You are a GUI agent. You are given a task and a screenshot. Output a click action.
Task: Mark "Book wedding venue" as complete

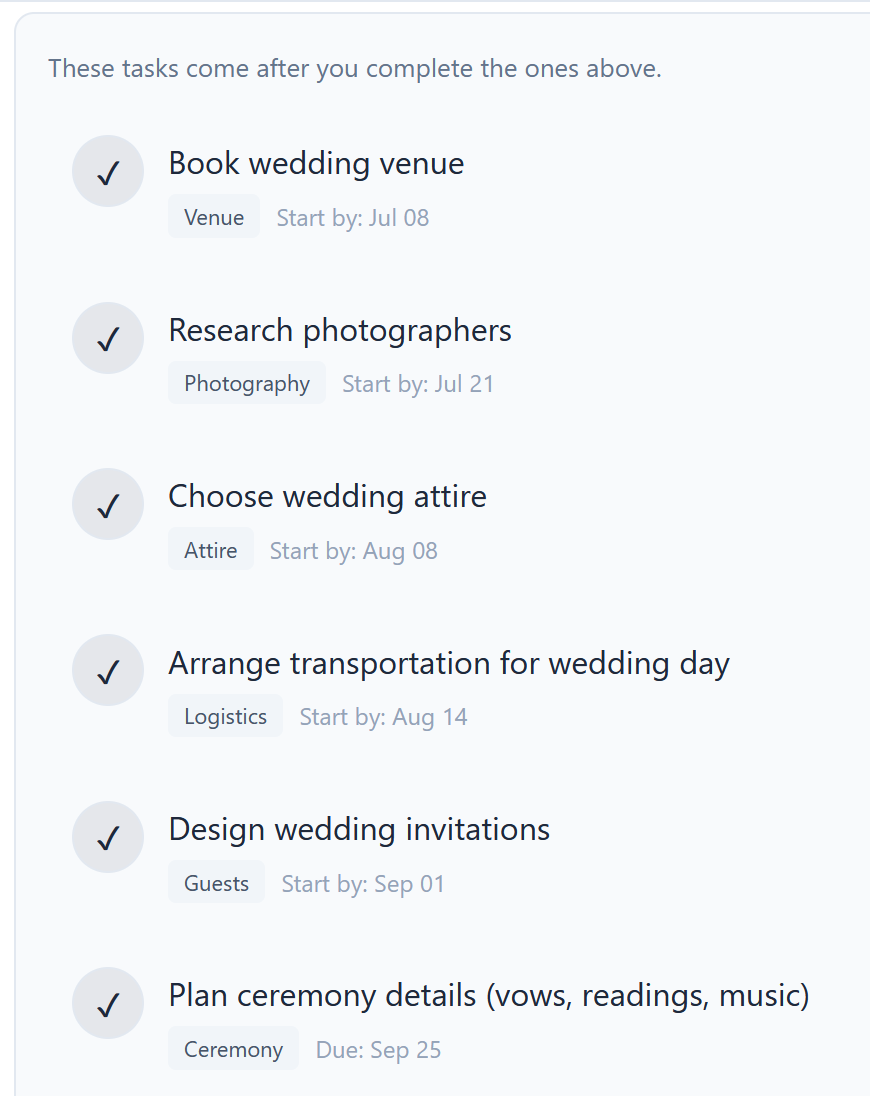pyautogui.click(x=107, y=170)
